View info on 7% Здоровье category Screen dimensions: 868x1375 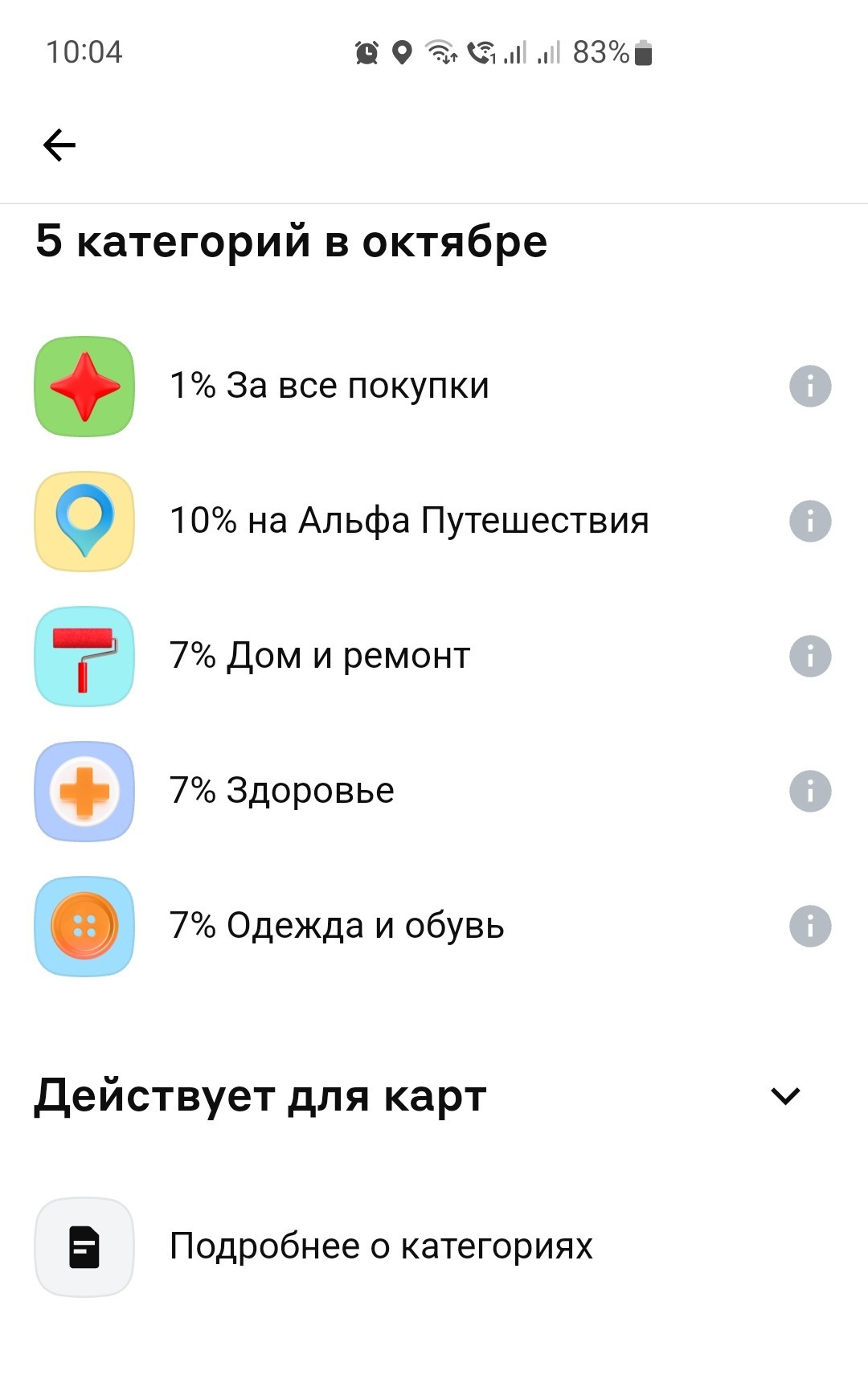(809, 791)
